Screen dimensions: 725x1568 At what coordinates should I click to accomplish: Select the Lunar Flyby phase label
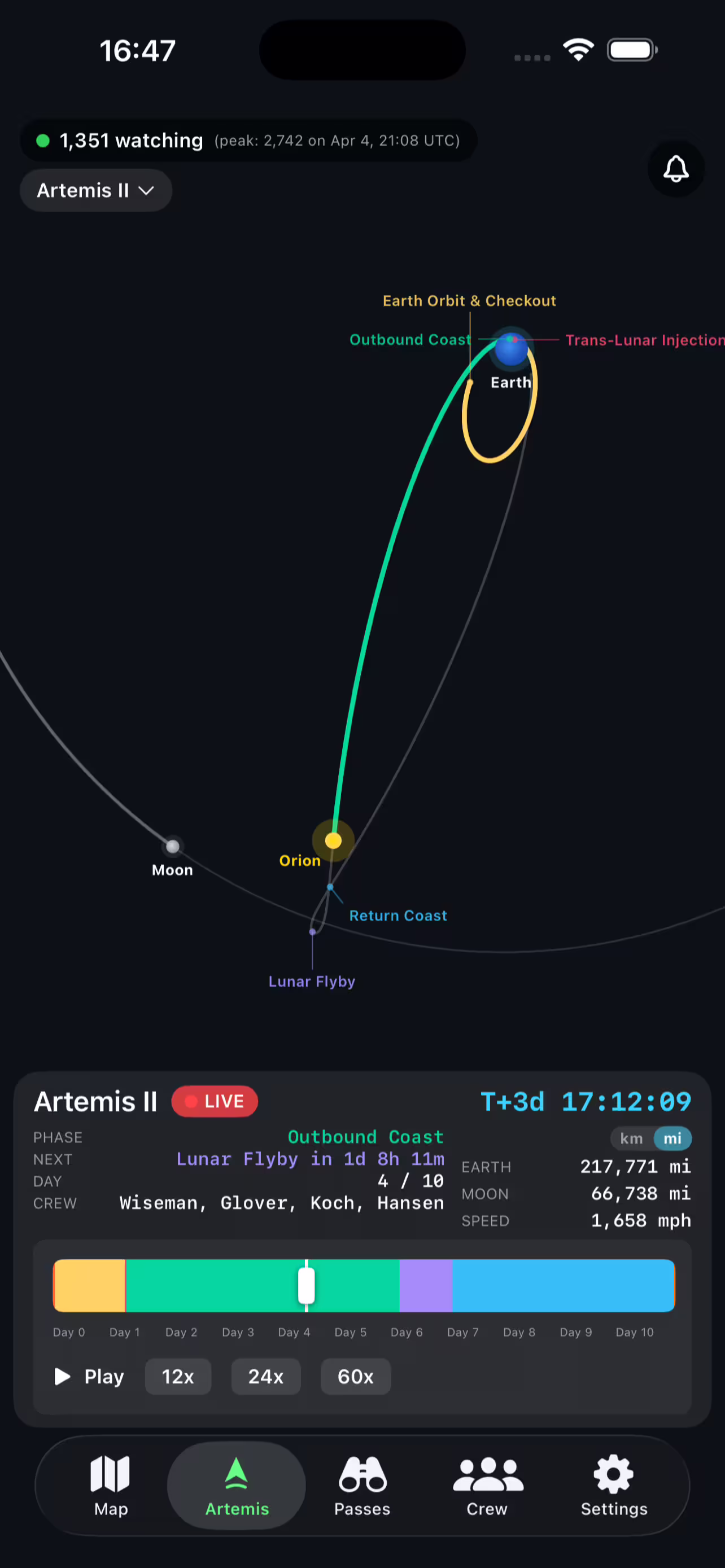tap(312, 981)
